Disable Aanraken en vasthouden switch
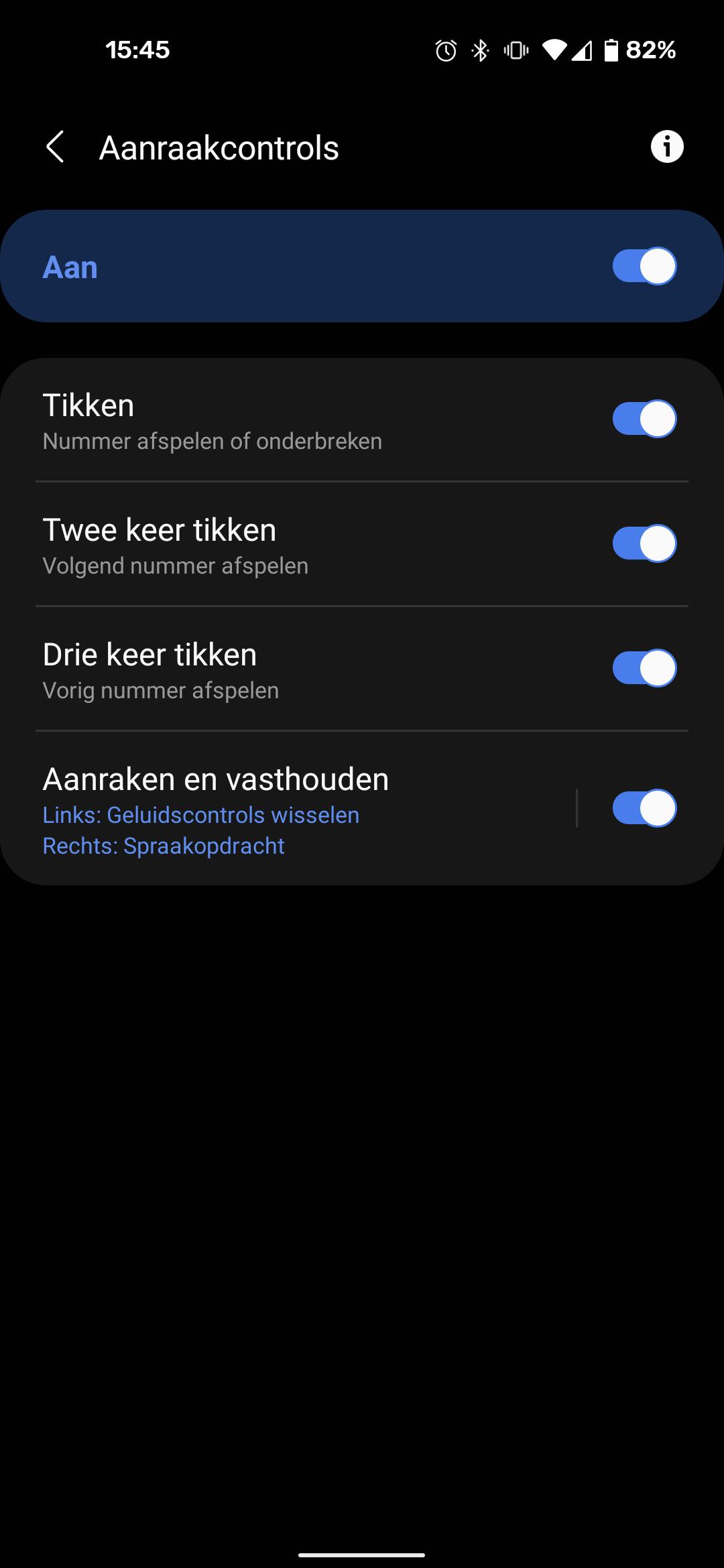Screen dimensions: 724x1568 (644, 808)
